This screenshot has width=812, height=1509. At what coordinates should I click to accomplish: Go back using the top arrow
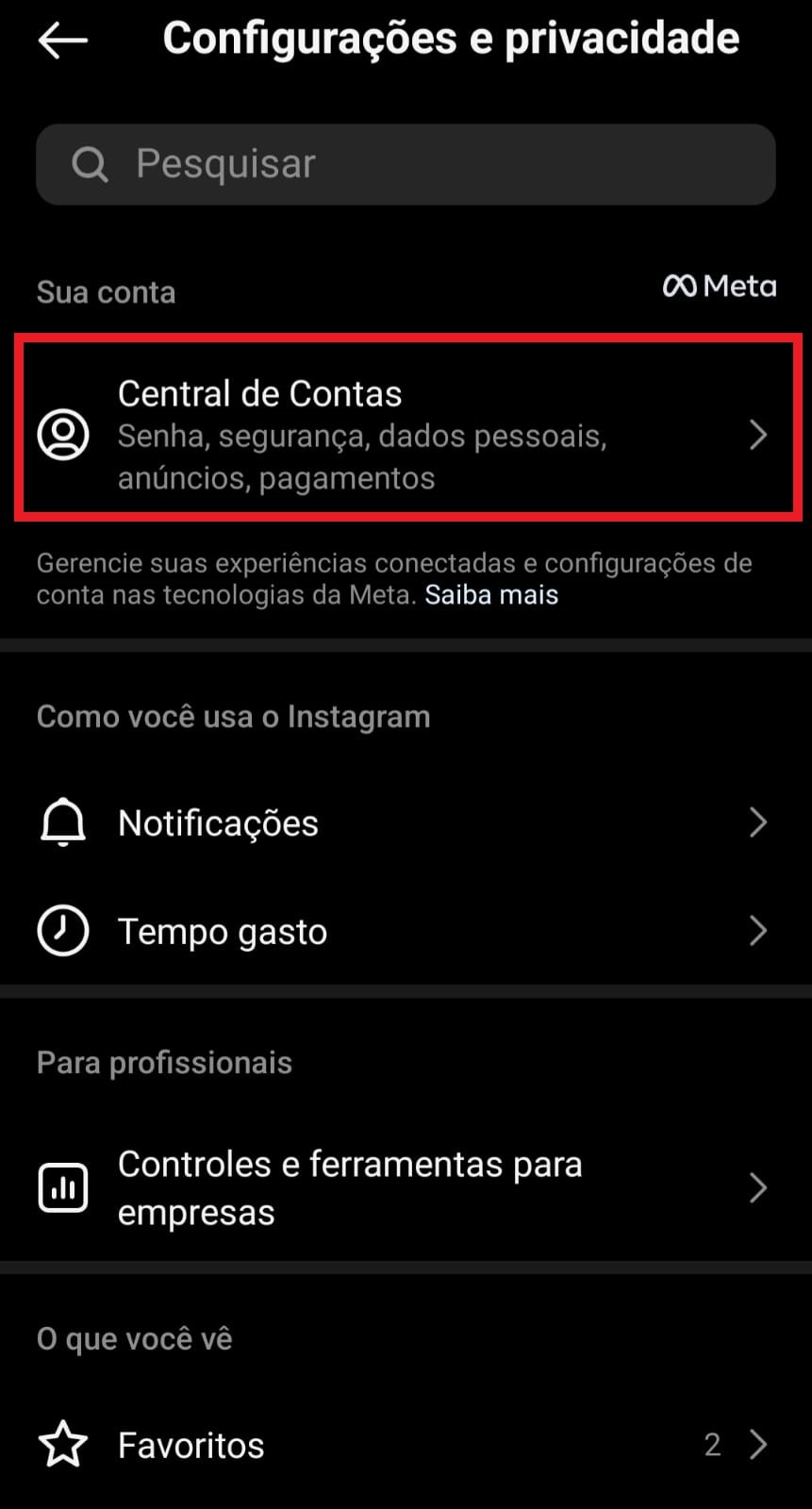point(63,40)
